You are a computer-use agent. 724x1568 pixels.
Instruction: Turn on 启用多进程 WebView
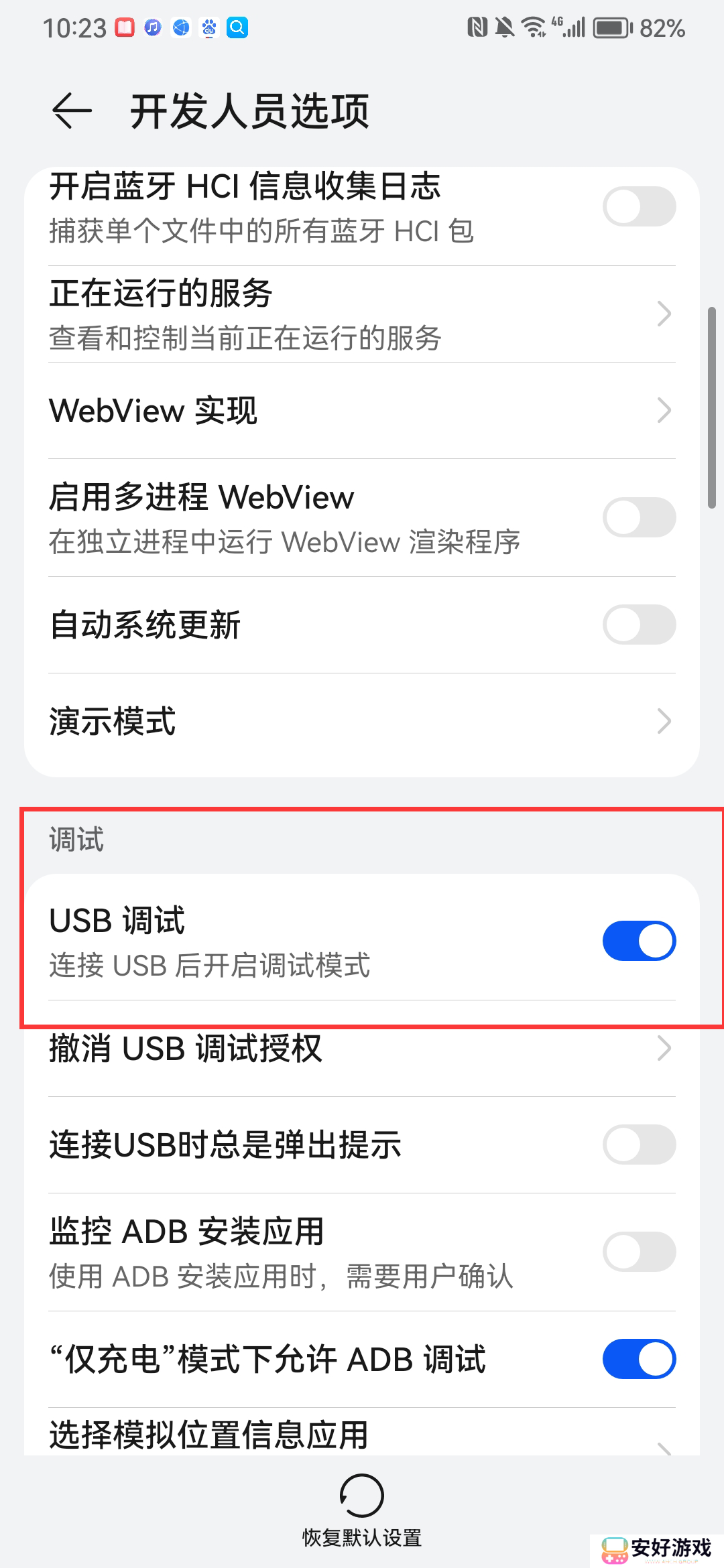638,517
